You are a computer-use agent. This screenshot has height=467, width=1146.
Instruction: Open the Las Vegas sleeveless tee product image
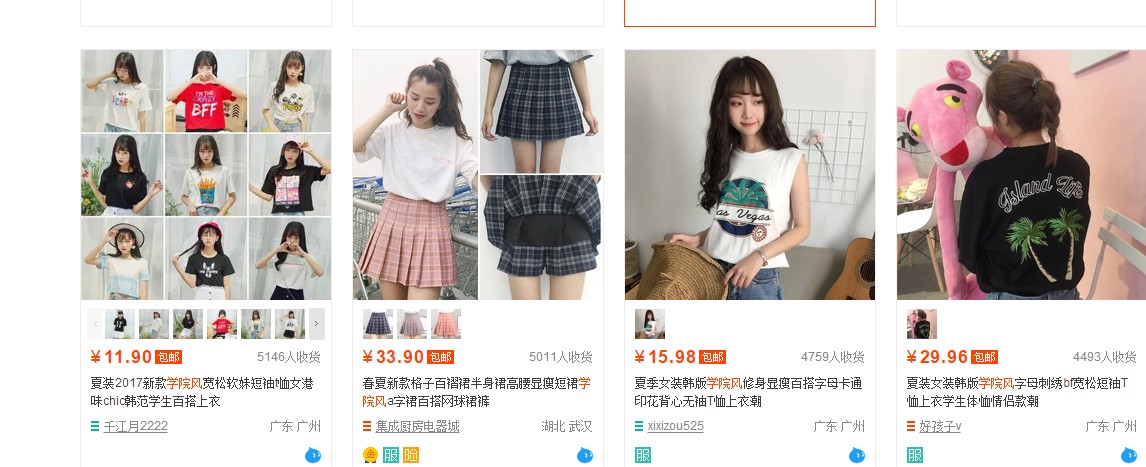tap(749, 175)
